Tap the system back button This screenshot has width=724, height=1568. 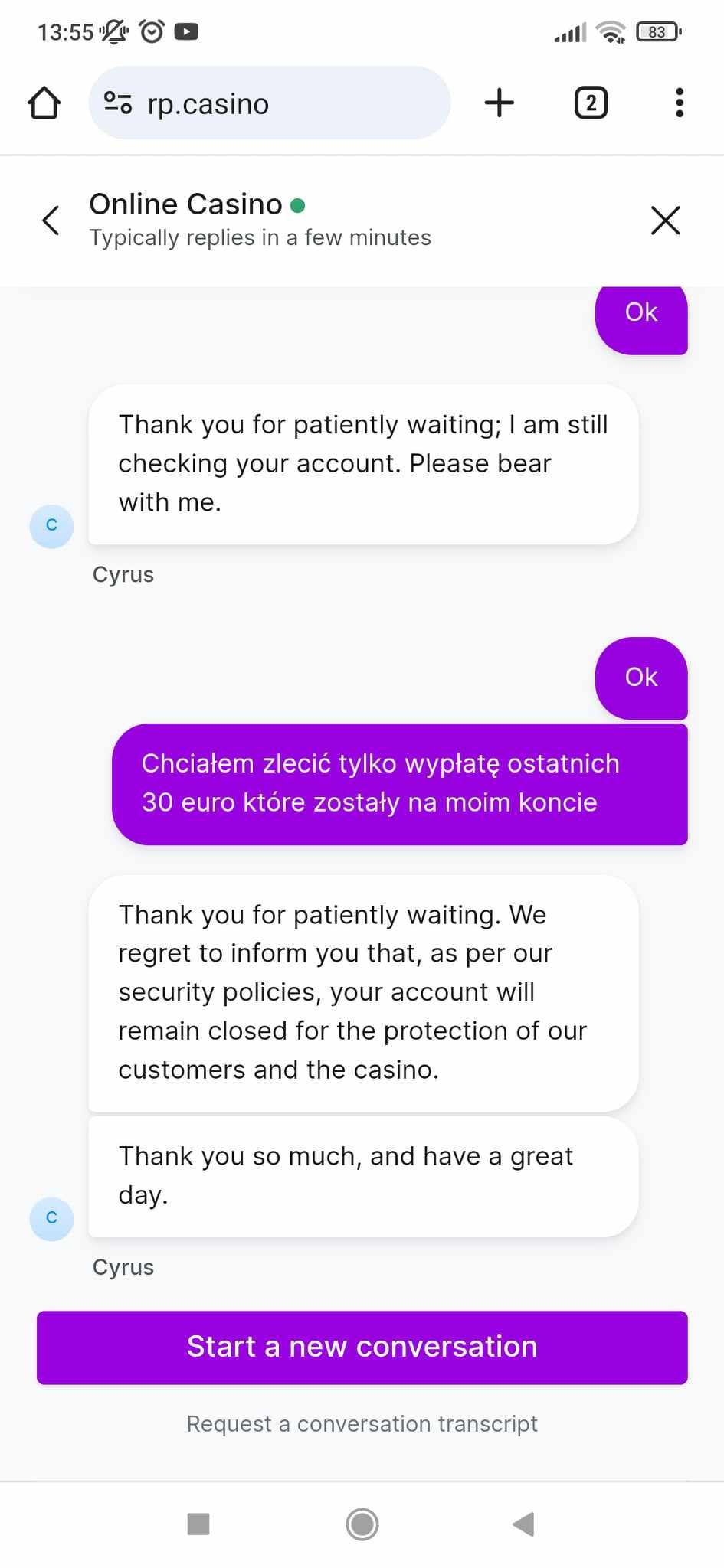524,1524
